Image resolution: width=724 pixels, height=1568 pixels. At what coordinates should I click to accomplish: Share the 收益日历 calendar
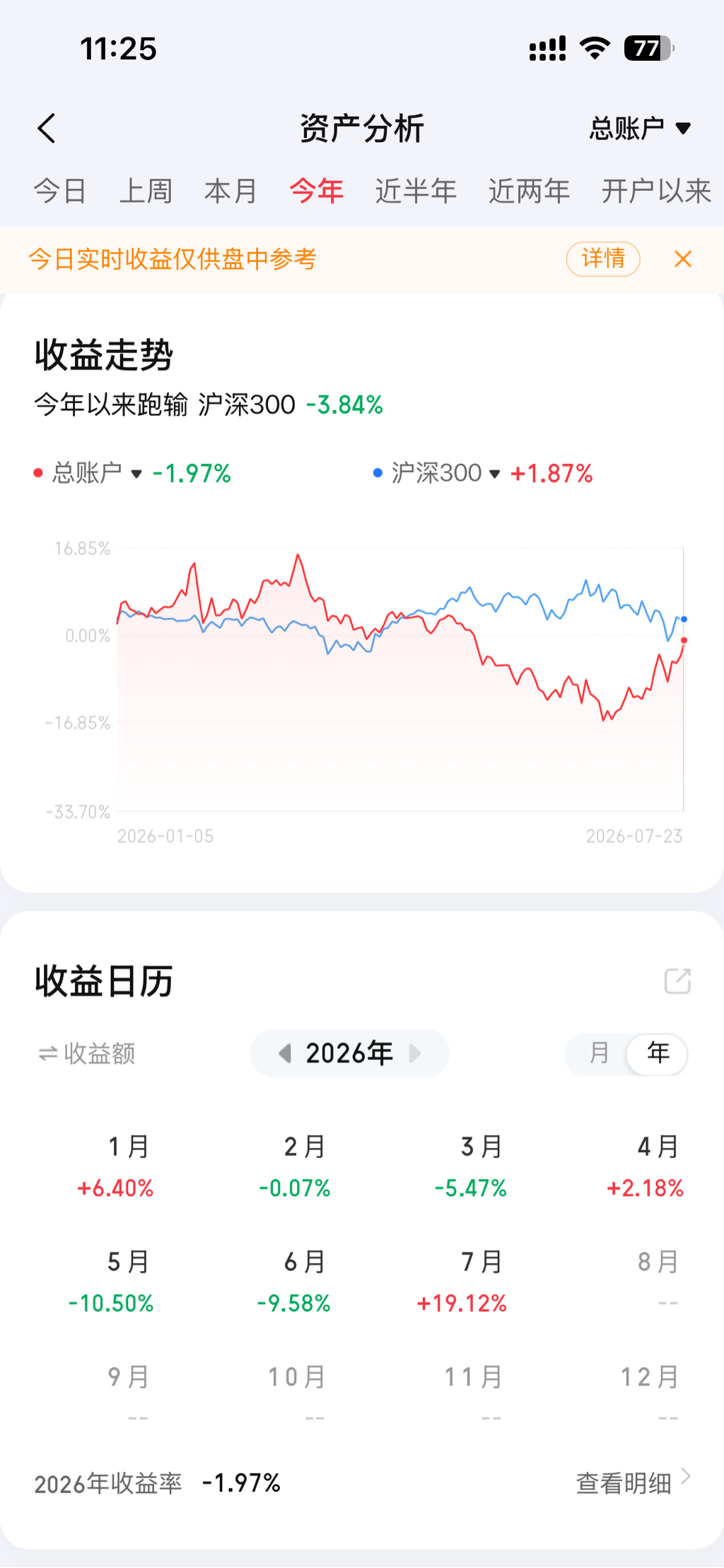coord(677,981)
